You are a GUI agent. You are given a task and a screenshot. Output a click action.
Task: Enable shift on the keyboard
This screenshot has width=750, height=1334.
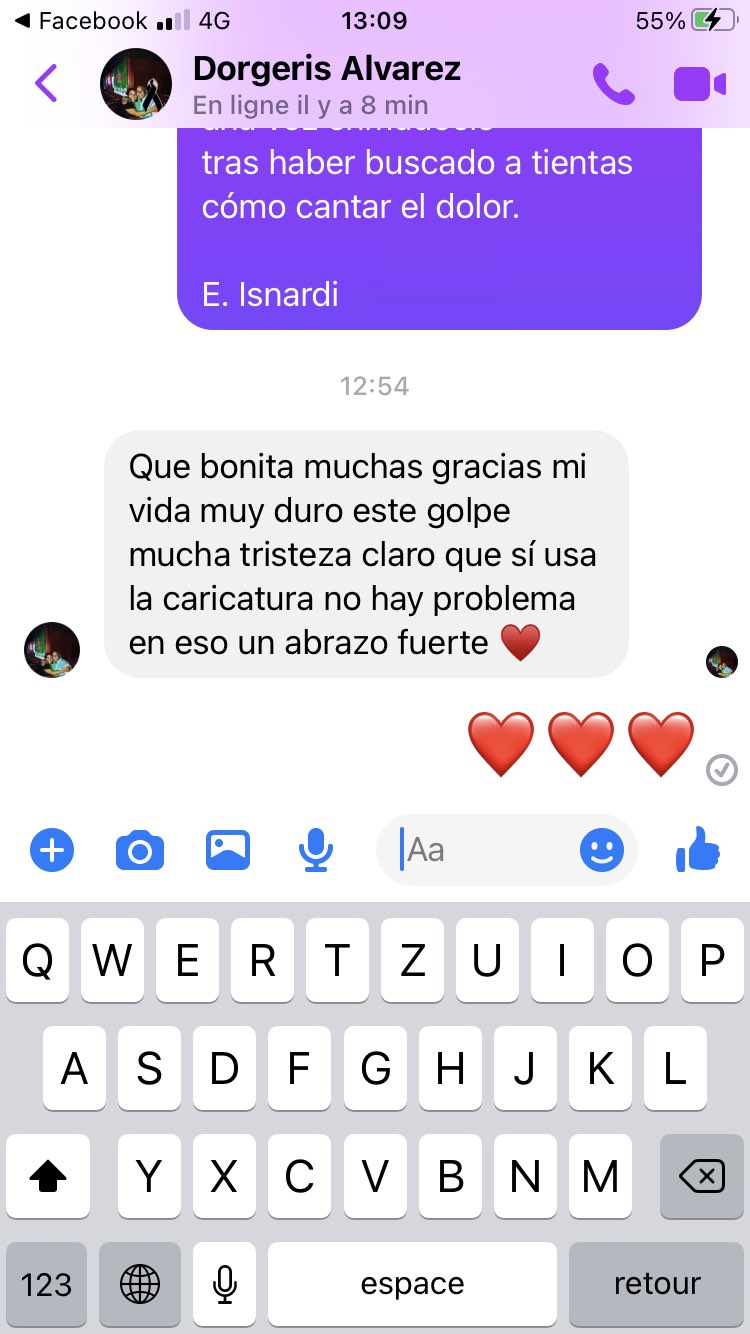(x=47, y=1177)
